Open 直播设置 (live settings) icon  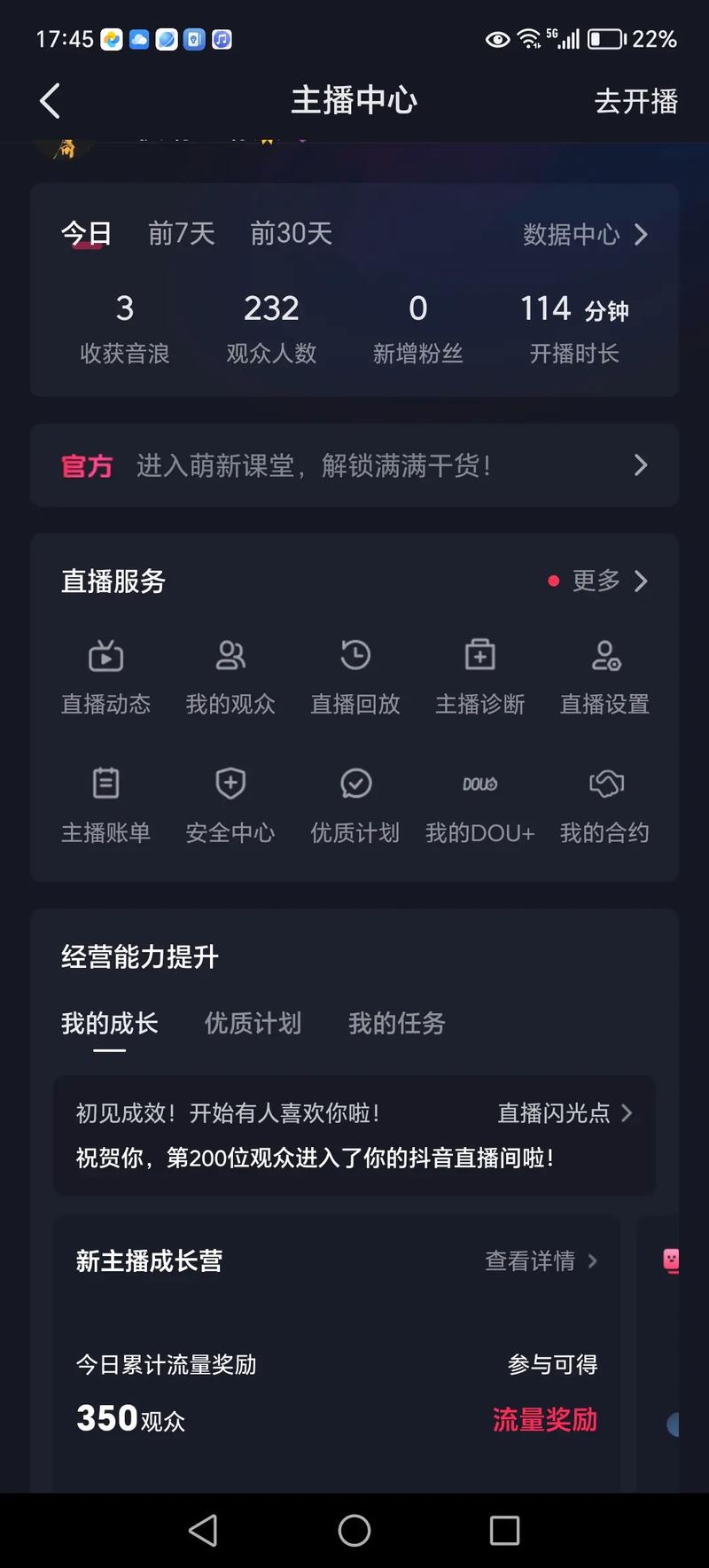coord(604,674)
